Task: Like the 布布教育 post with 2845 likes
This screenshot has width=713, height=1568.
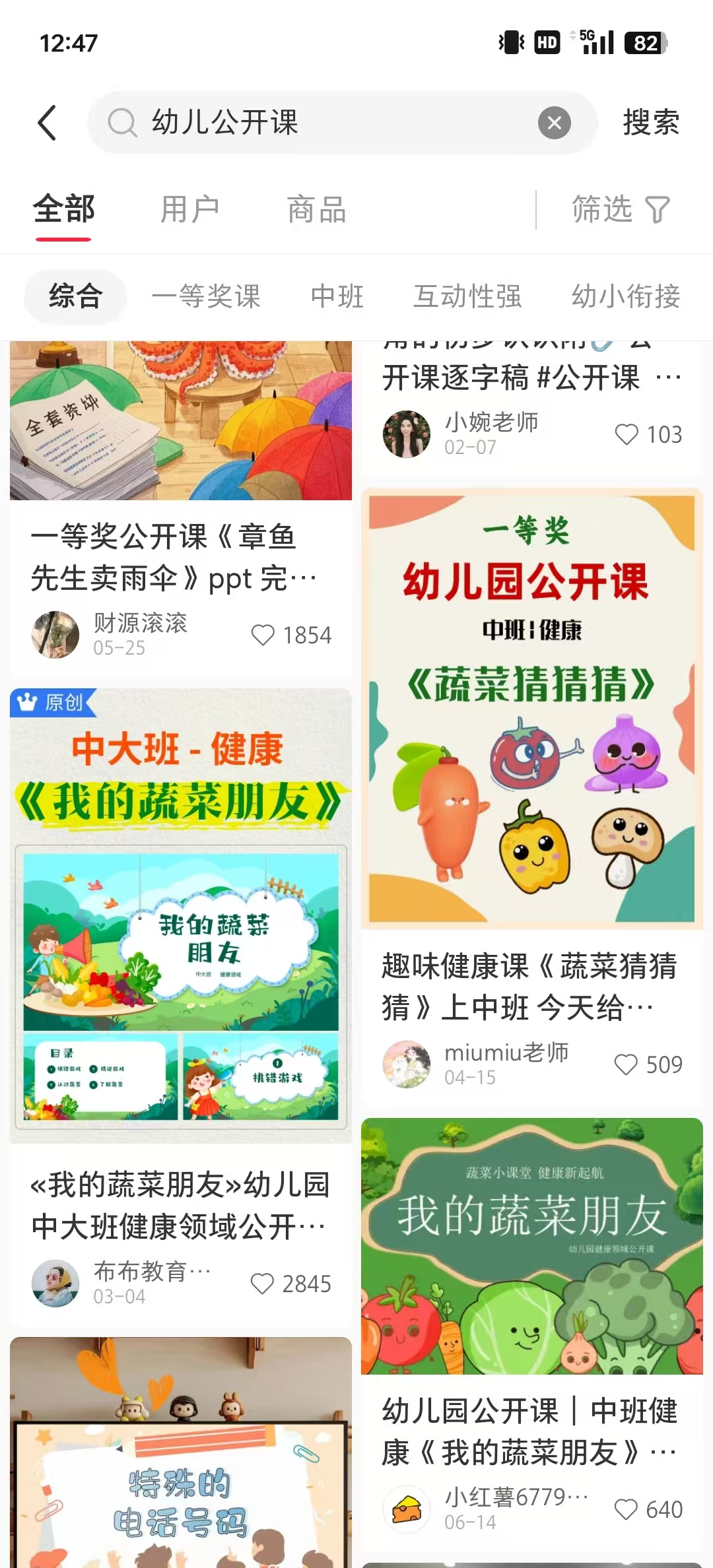Action: click(x=262, y=1284)
